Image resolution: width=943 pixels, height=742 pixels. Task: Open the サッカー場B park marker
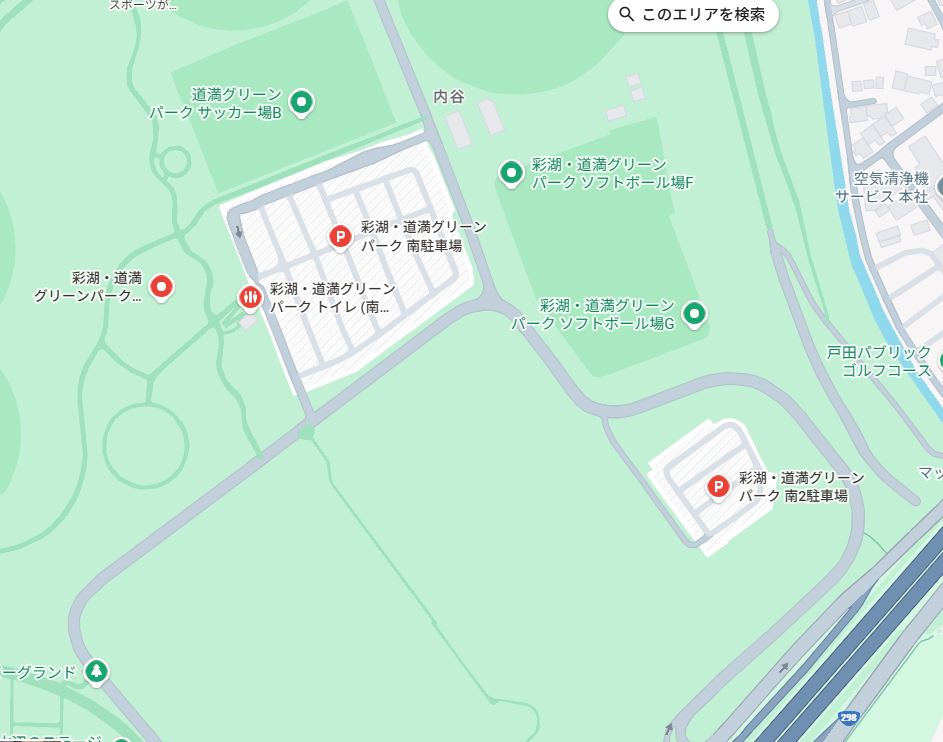tap(302, 102)
